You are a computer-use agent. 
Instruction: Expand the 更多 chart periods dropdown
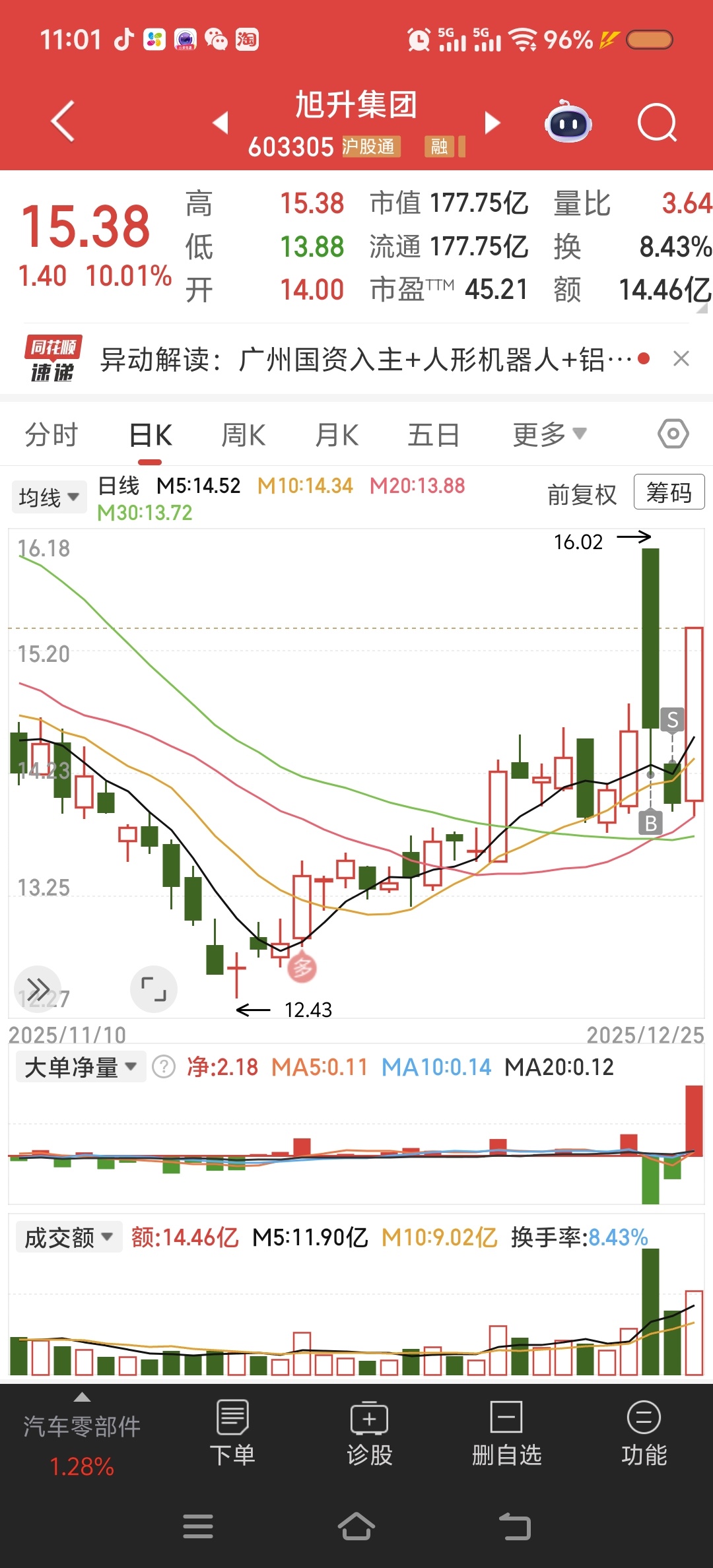point(549,435)
